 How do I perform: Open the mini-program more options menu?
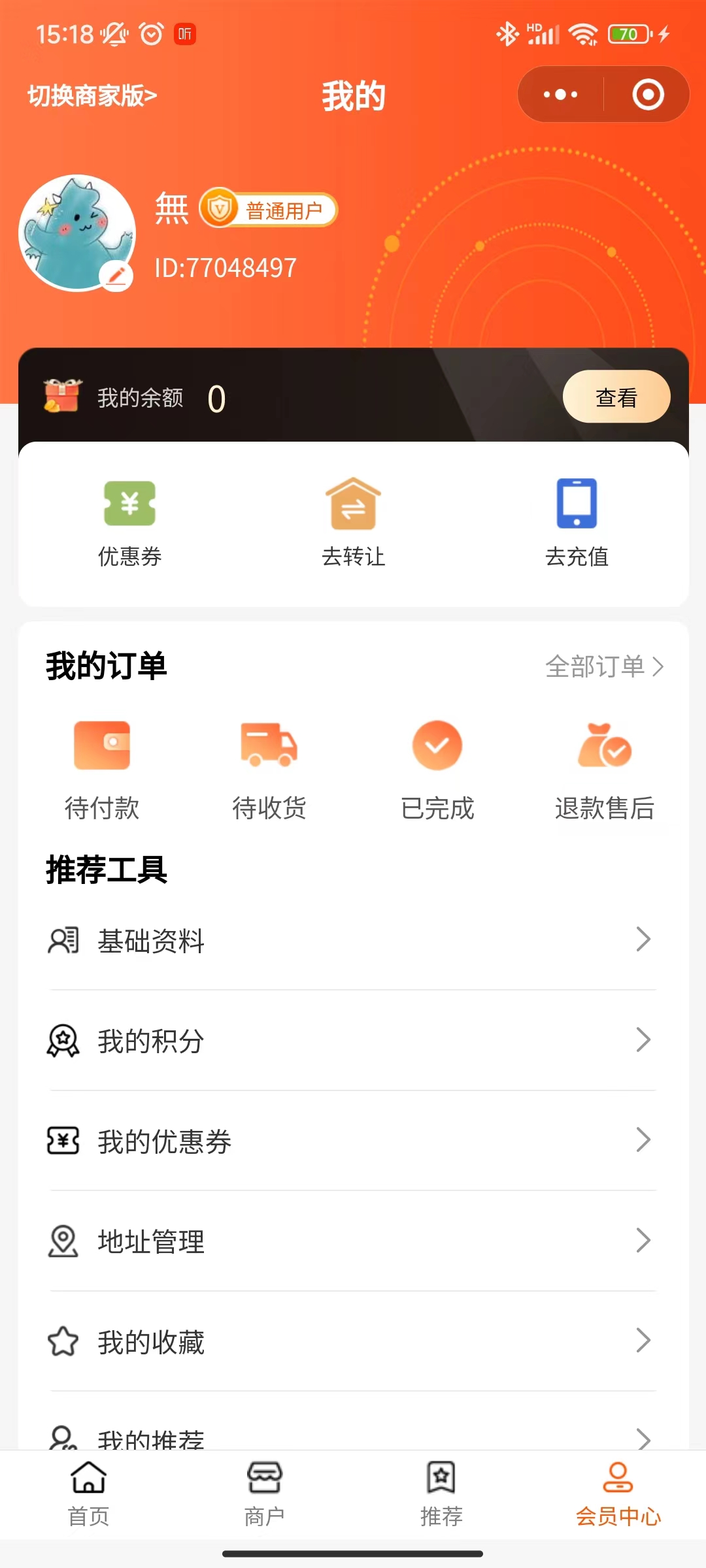click(x=560, y=95)
